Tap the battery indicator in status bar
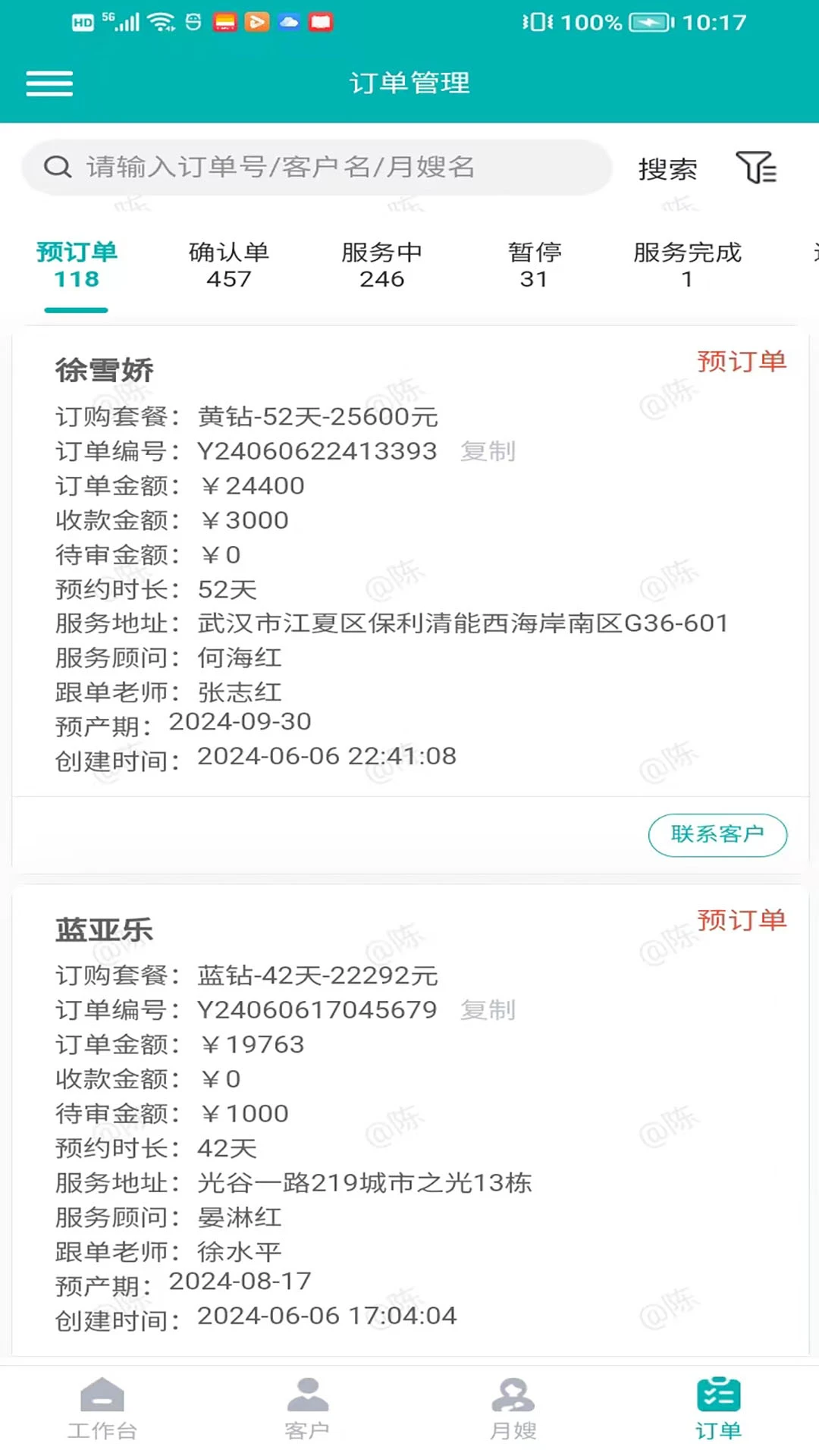 pos(648,22)
